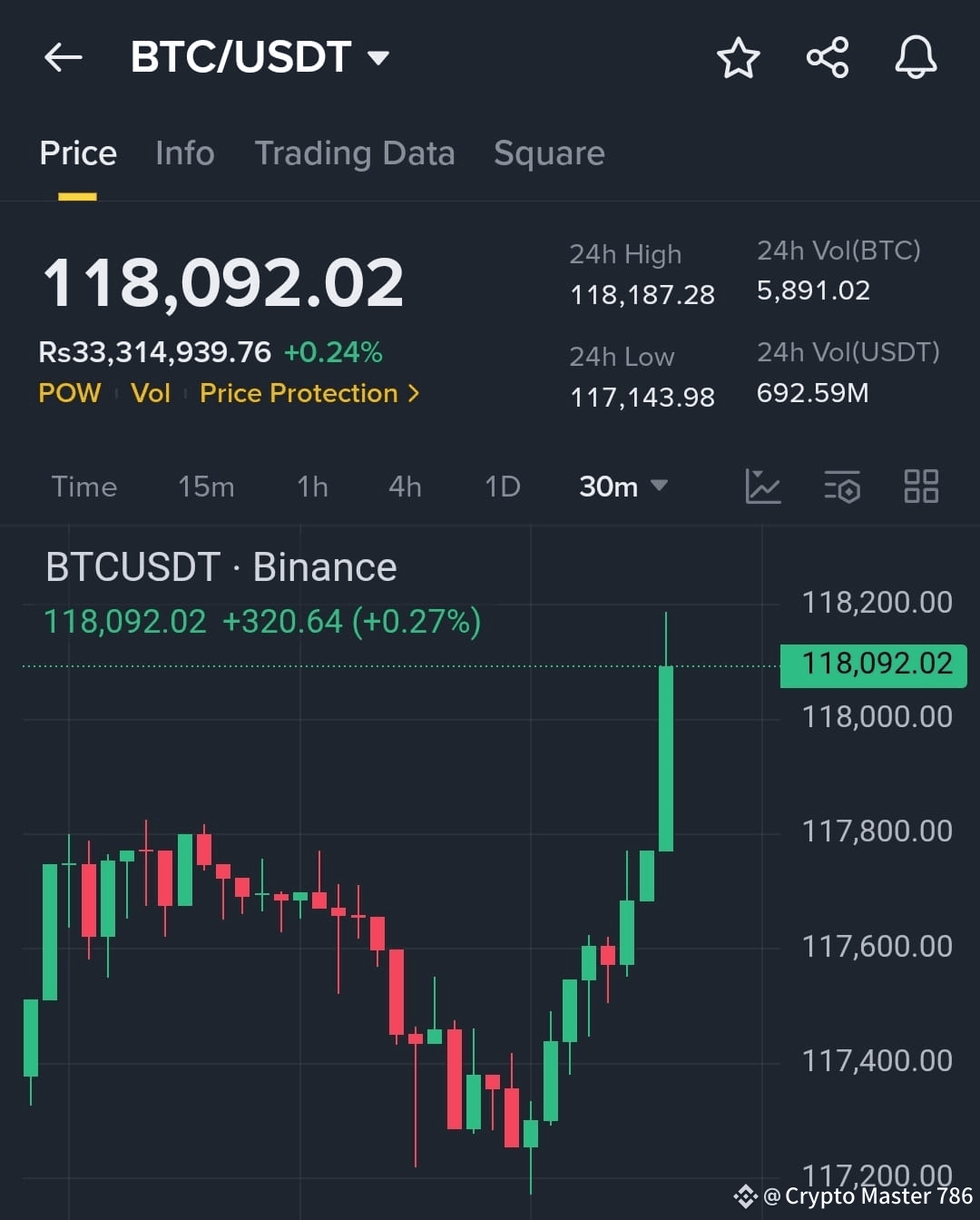Click the chart style line icon
The width and height of the screenshot is (980, 1220).
763,487
